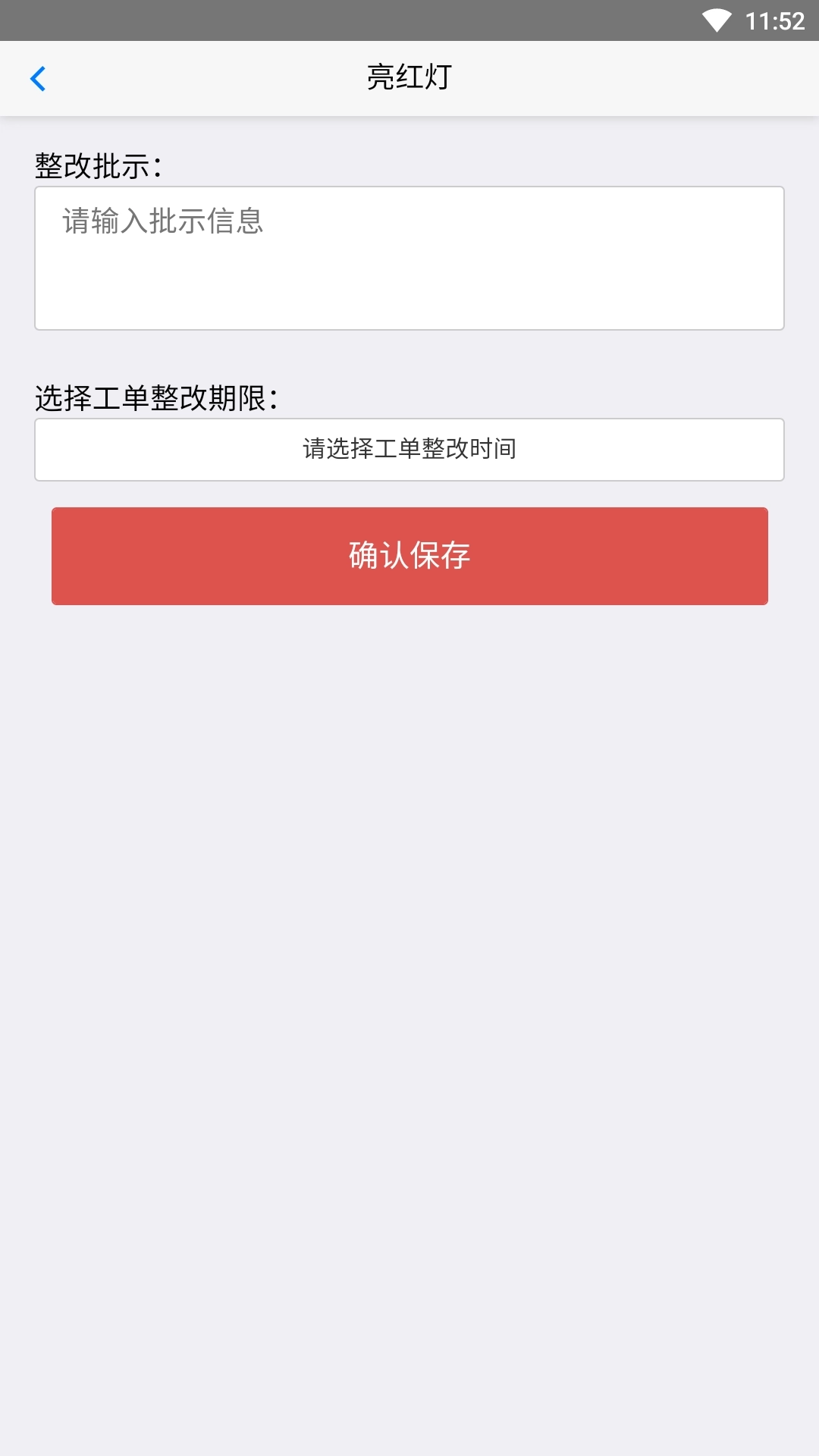The width and height of the screenshot is (819, 1456).
Task: Open the rectification deadline selection field
Action: click(409, 449)
